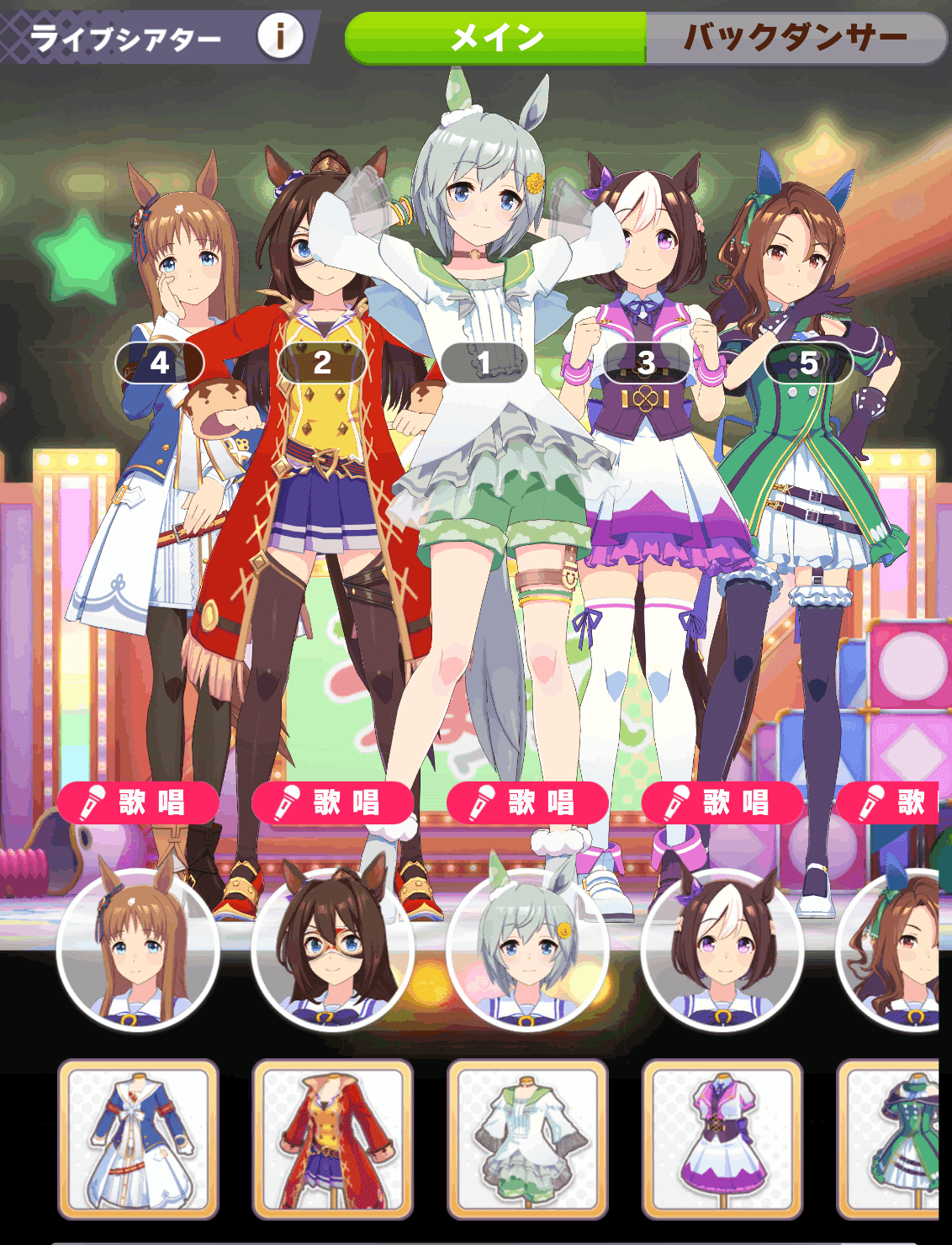The width and height of the screenshot is (952, 1245).
Task: Switch to the メイン tab
Action: [x=496, y=38]
